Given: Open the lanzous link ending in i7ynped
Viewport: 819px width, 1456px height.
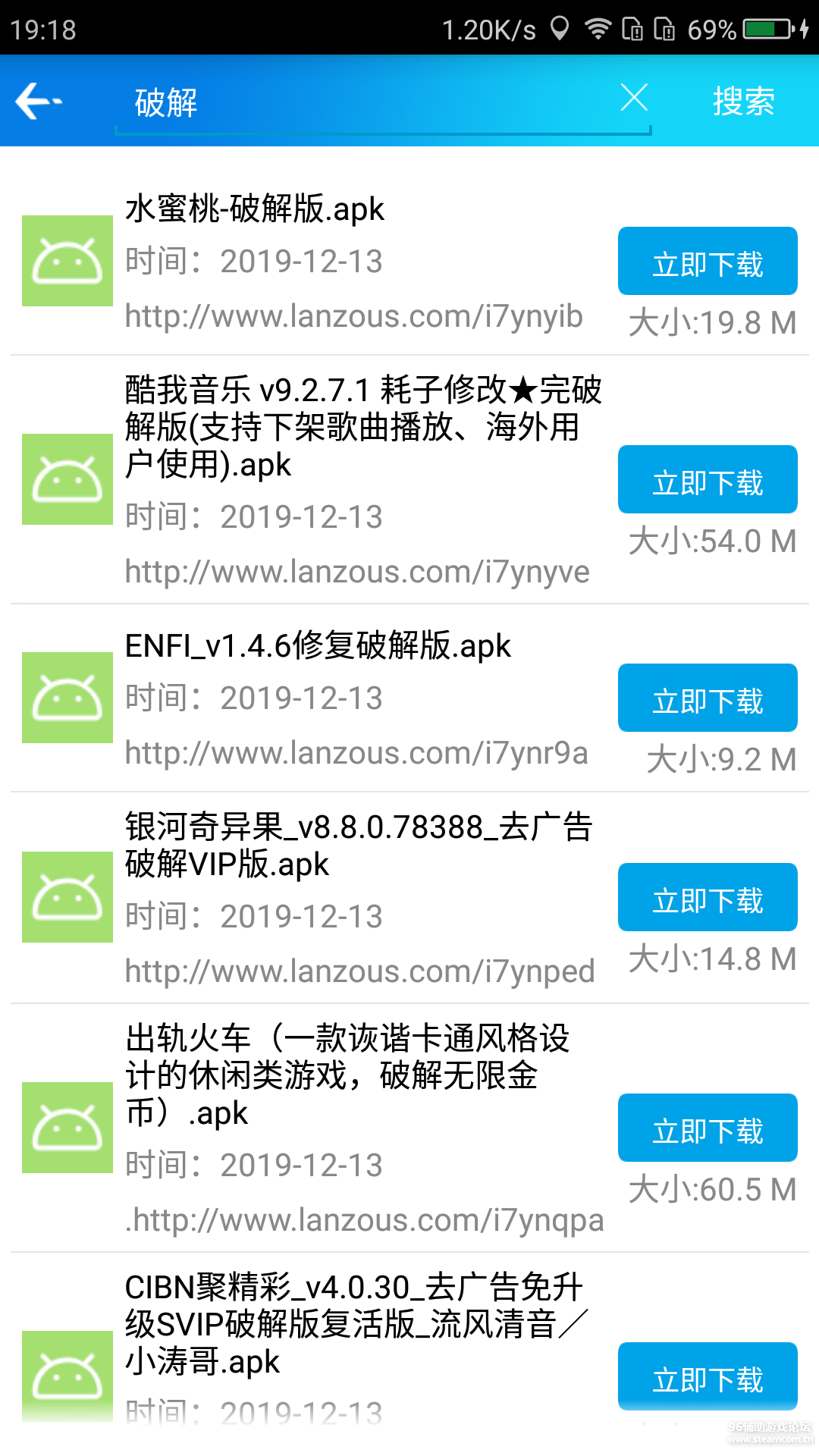Looking at the screenshot, I should coord(360,971).
